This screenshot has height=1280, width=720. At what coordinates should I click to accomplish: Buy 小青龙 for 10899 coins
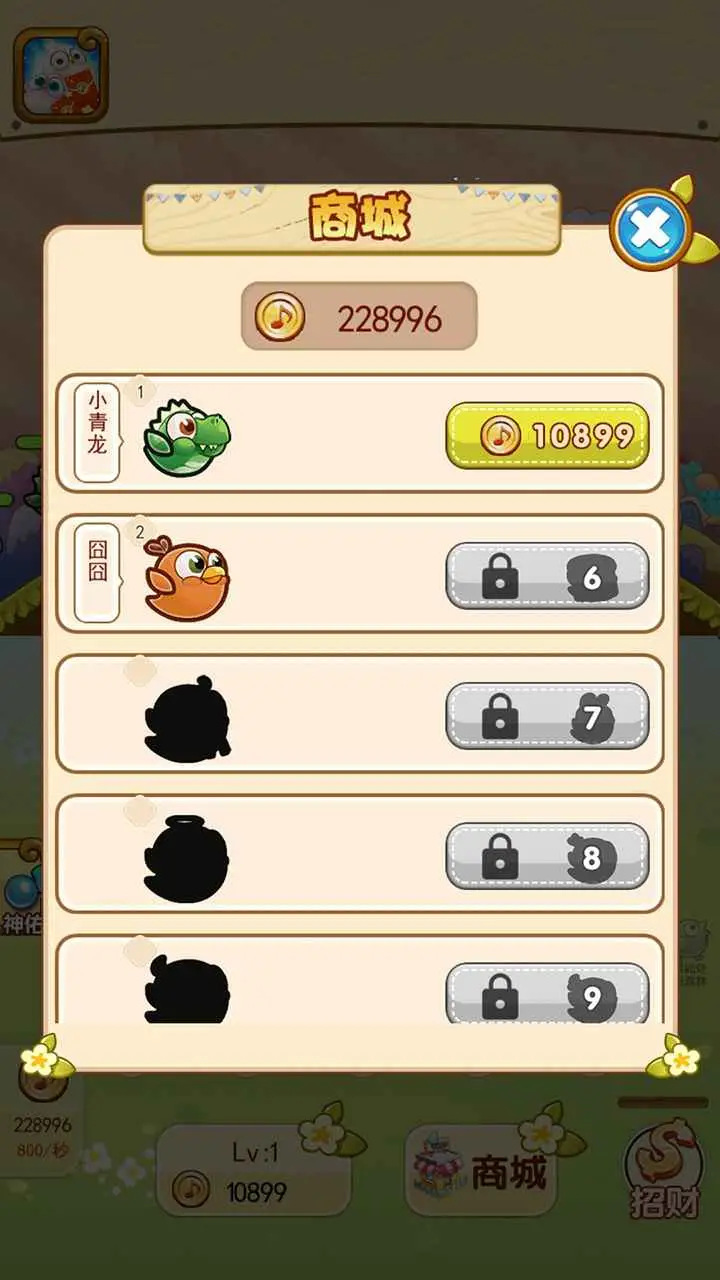point(547,436)
